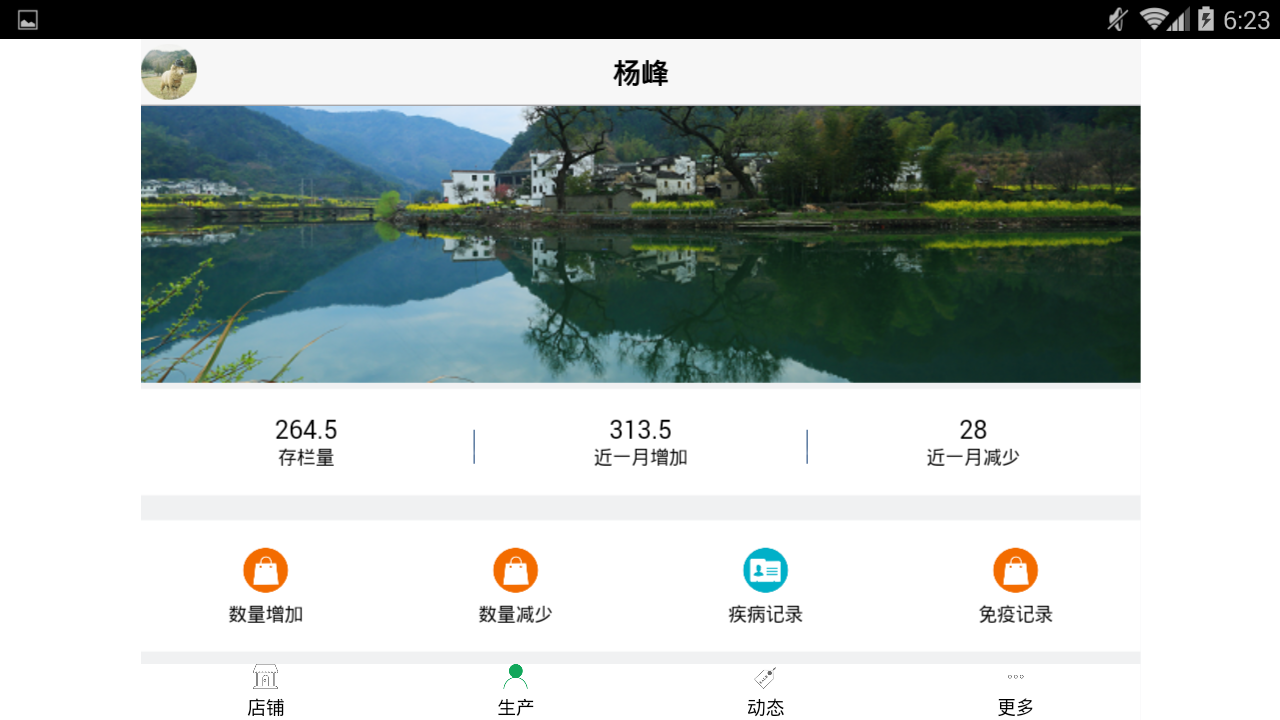Switch to the 更多 tab
This screenshot has height=720, width=1280.
tap(1016, 691)
